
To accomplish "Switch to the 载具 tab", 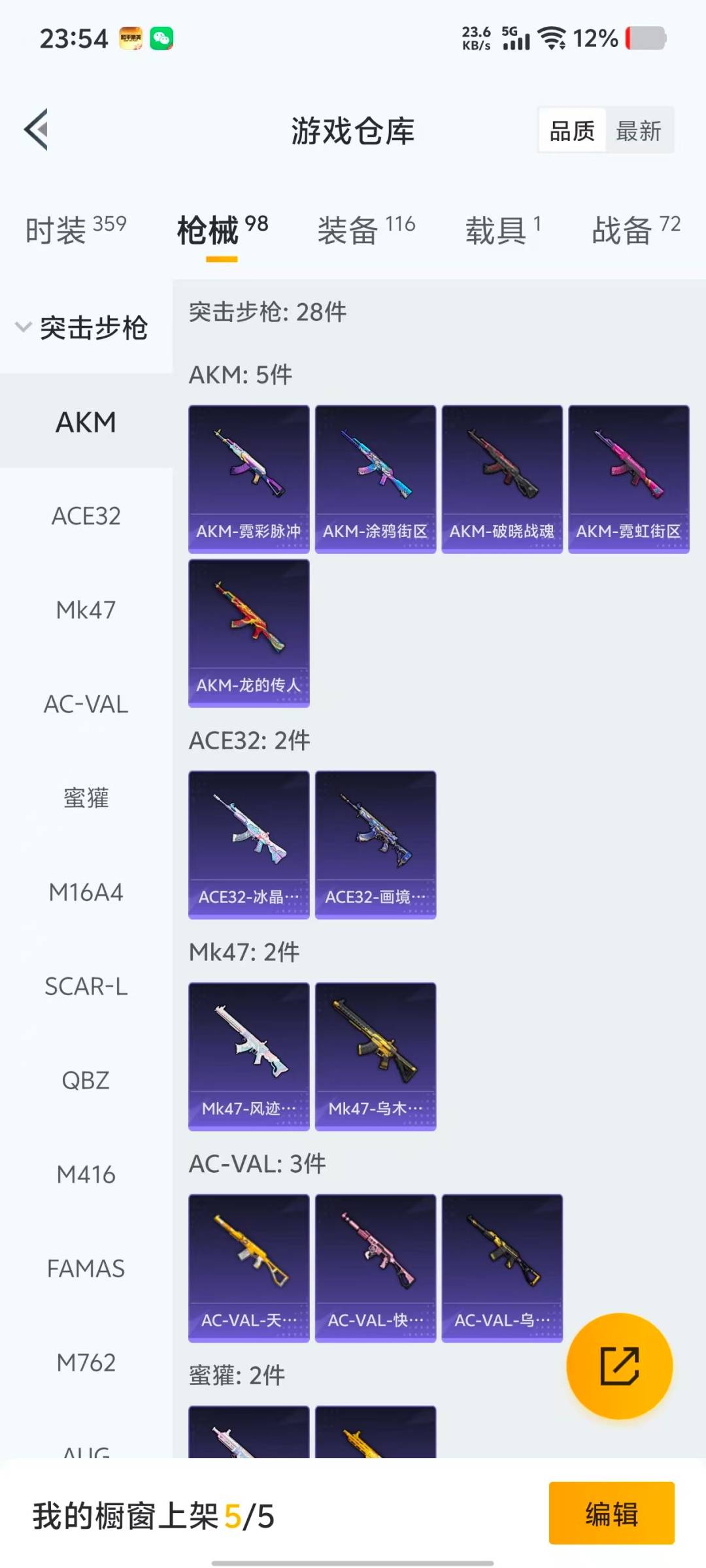I will (x=502, y=230).
